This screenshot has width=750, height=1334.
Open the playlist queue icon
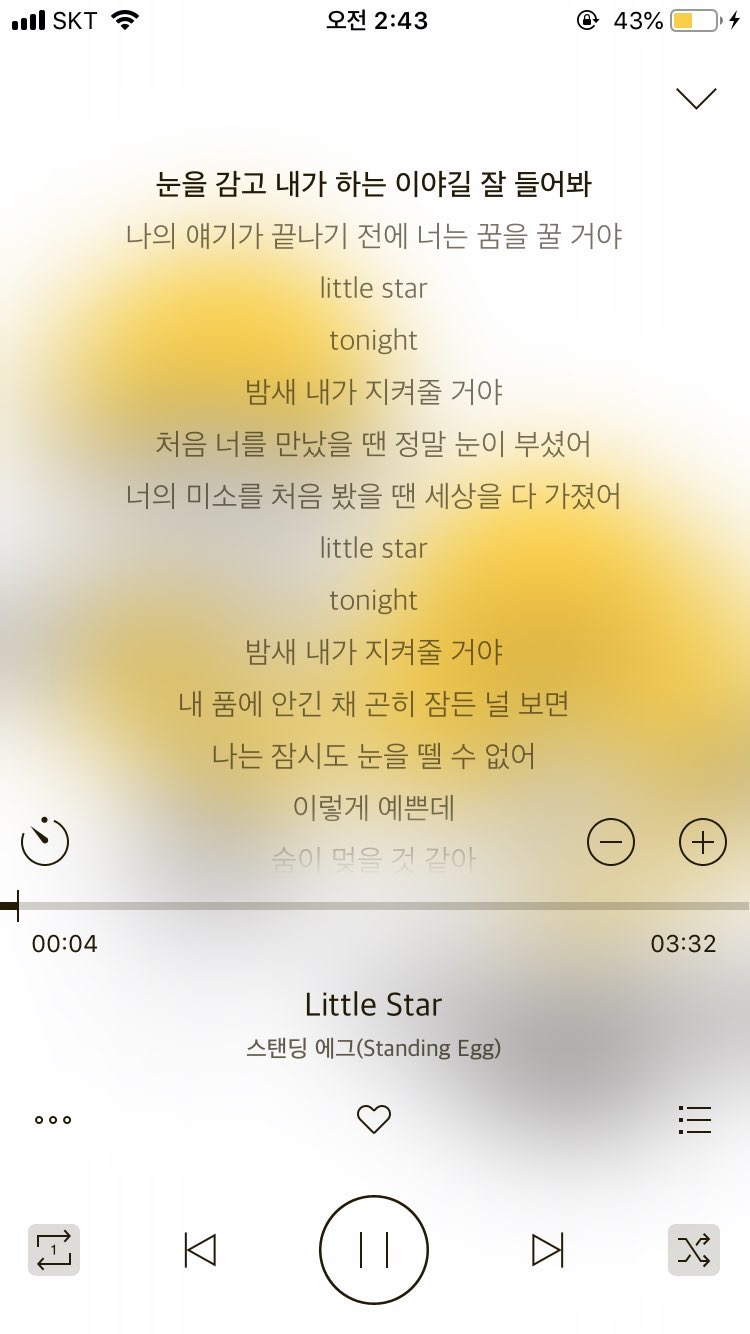(695, 1120)
